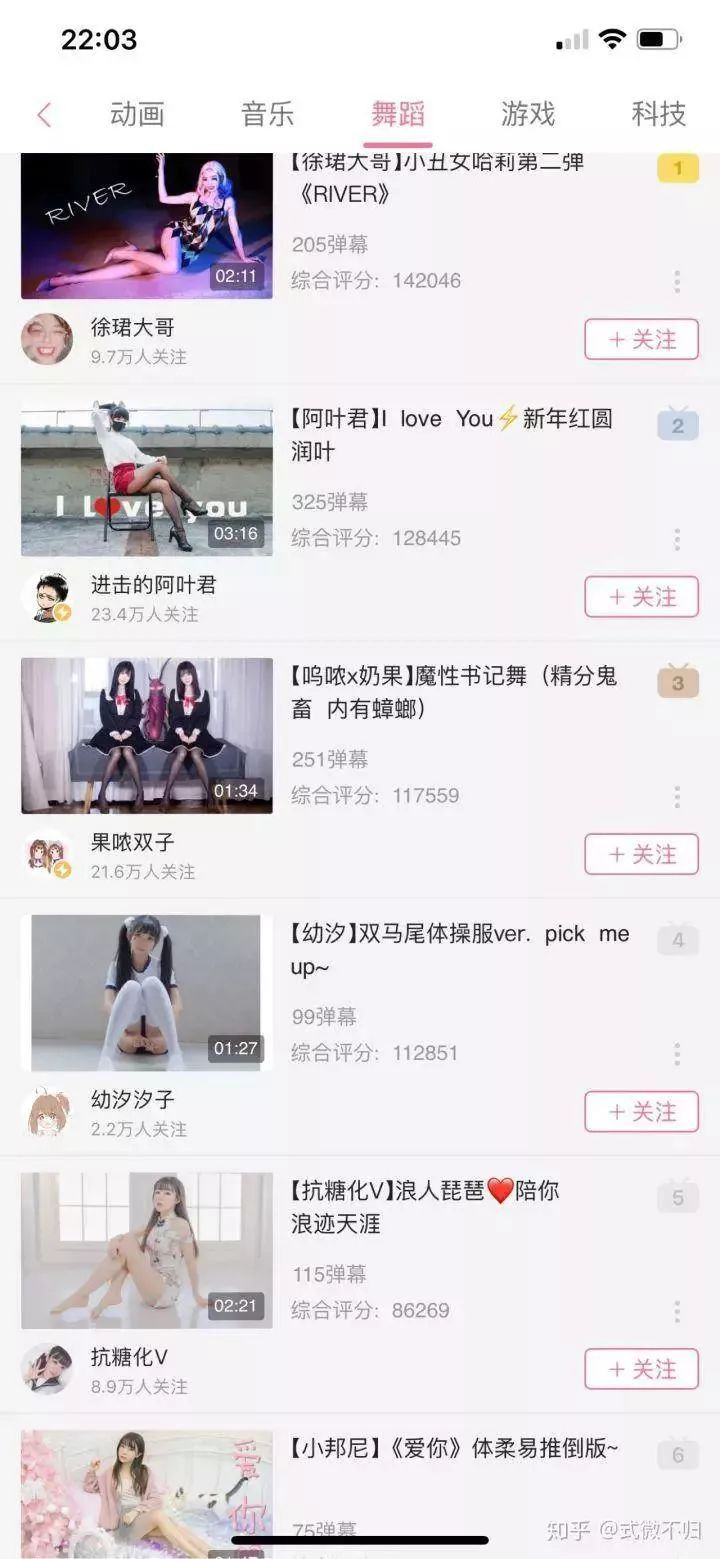Play the 魔性书记舞 video thumbnail
The height and width of the screenshot is (1559, 720).
[x=147, y=736]
